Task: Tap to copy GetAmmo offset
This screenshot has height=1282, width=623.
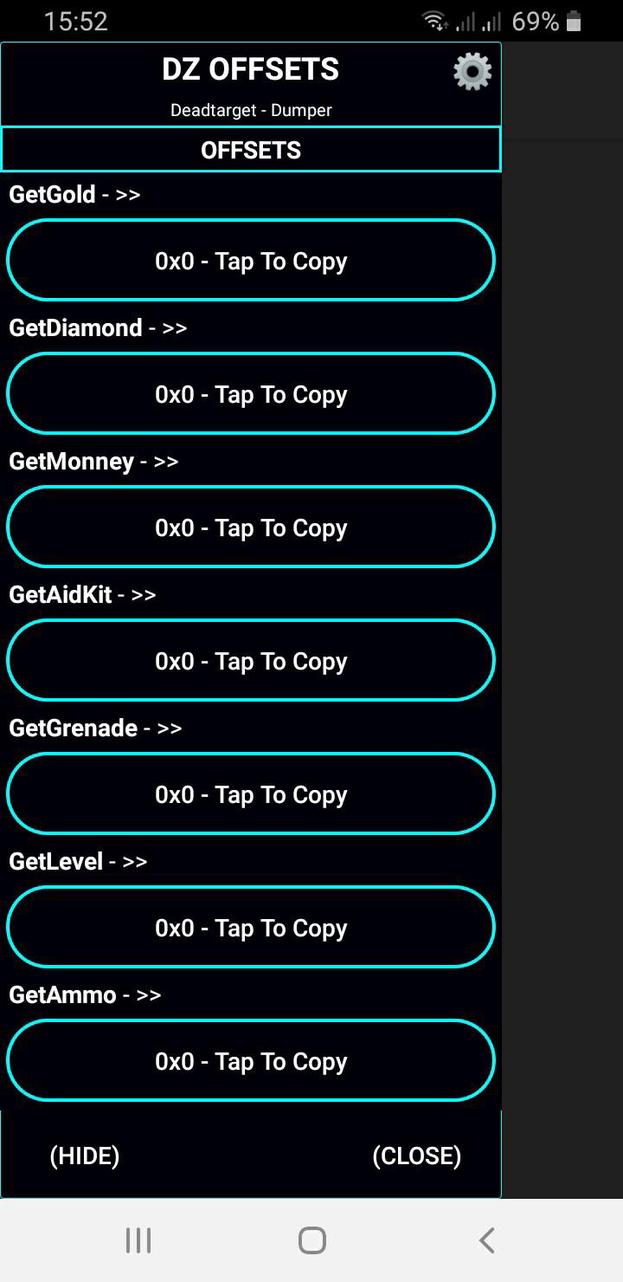Action: coord(250,1061)
